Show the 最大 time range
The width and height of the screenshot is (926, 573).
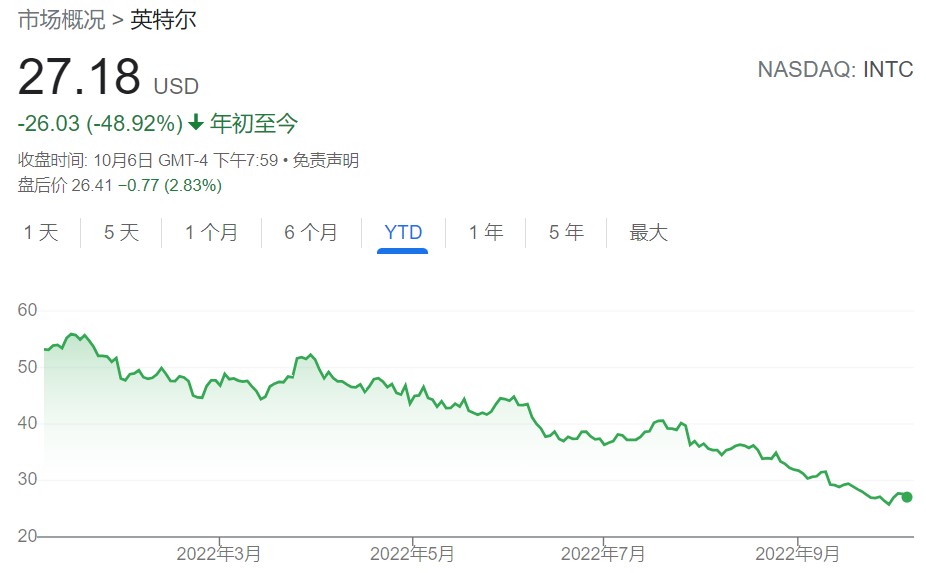tap(648, 233)
